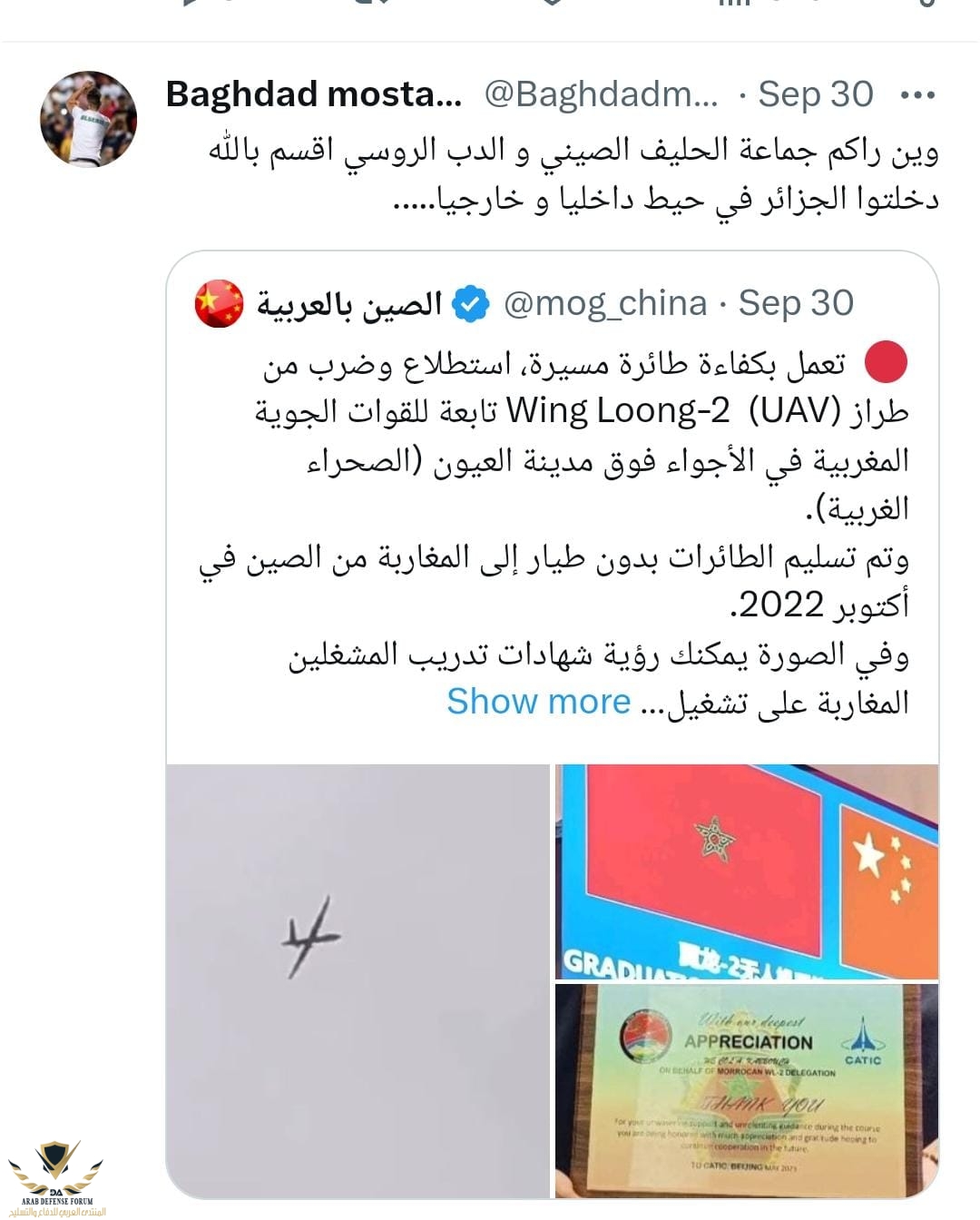Open Baghdad mosta's profile name

point(313,94)
